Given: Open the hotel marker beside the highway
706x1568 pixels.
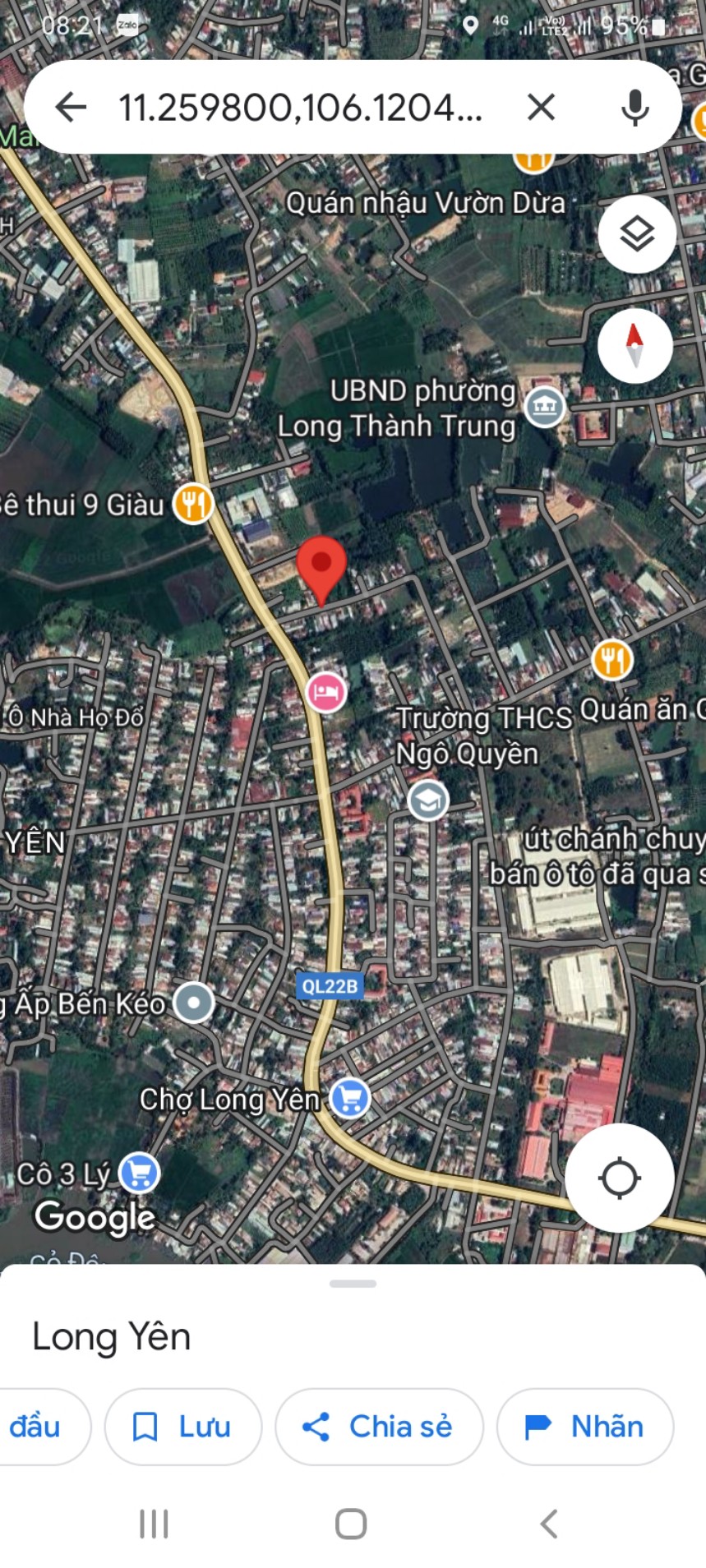Looking at the screenshot, I should (326, 692).
